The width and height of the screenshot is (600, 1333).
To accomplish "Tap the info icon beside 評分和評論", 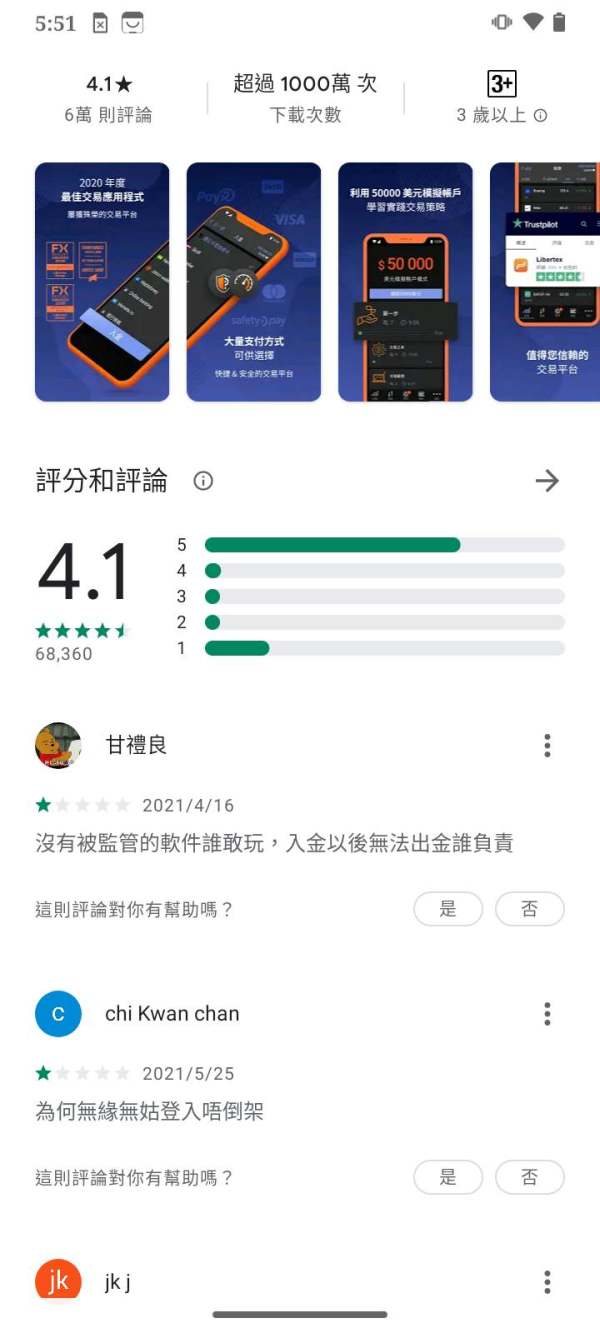I will 203,481.
